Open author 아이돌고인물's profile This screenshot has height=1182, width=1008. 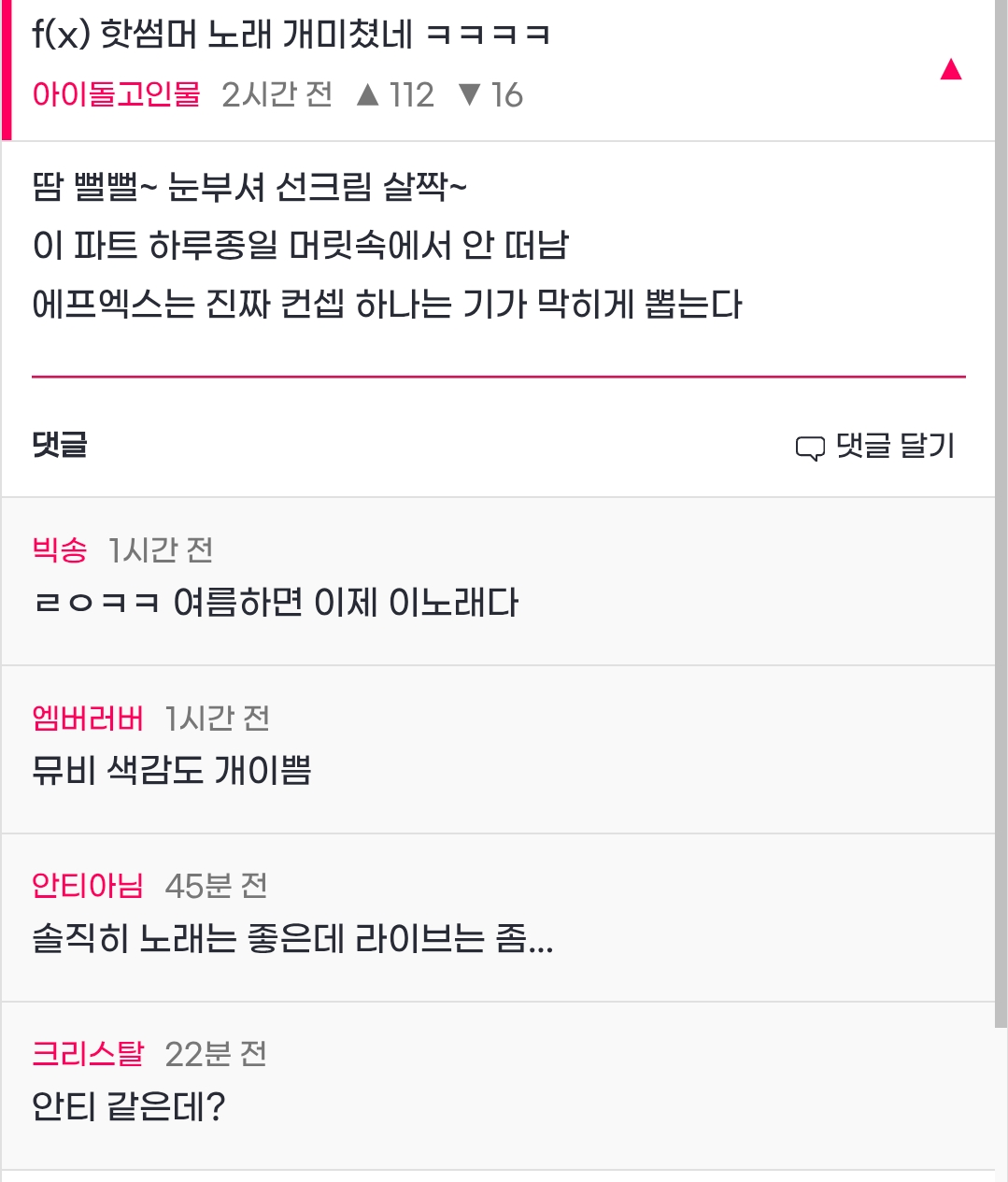pyautogui.click(x=116, y=94)
